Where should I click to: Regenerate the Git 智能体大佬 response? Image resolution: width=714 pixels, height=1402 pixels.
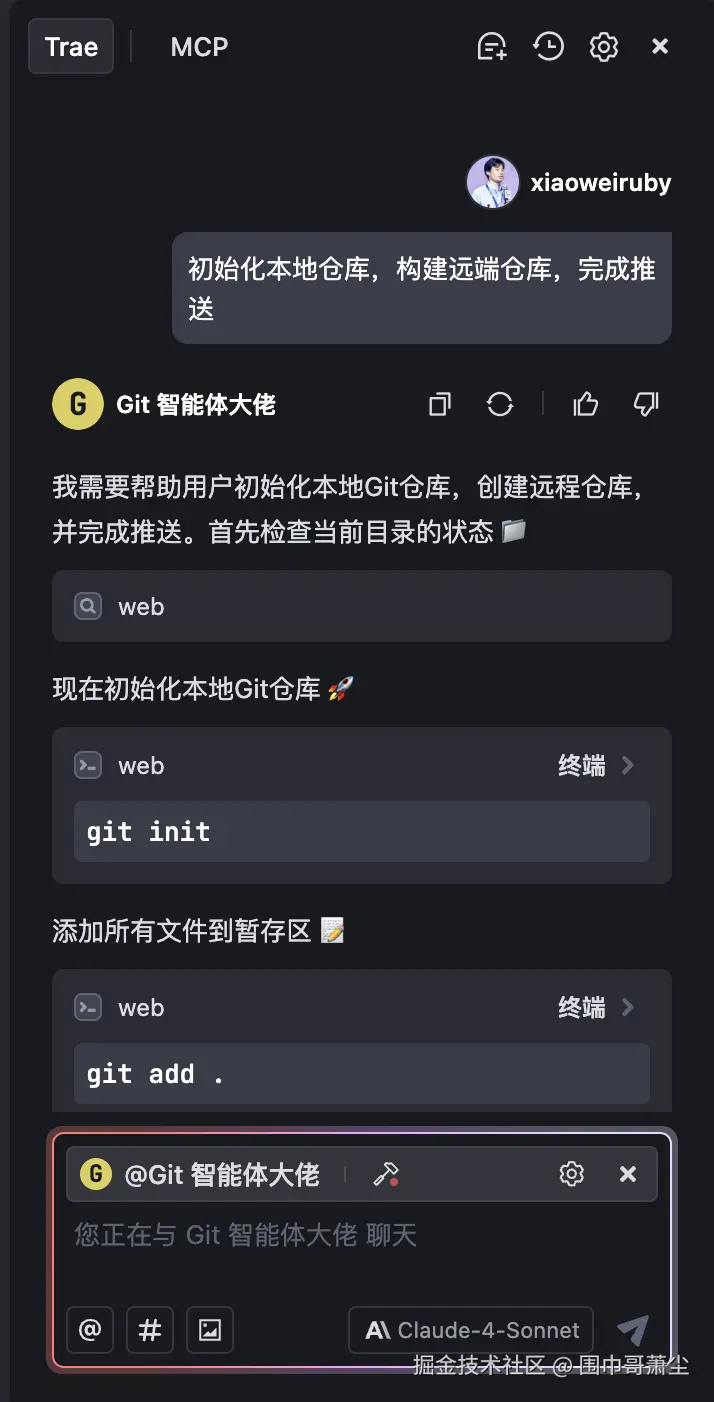click(500, 404)
